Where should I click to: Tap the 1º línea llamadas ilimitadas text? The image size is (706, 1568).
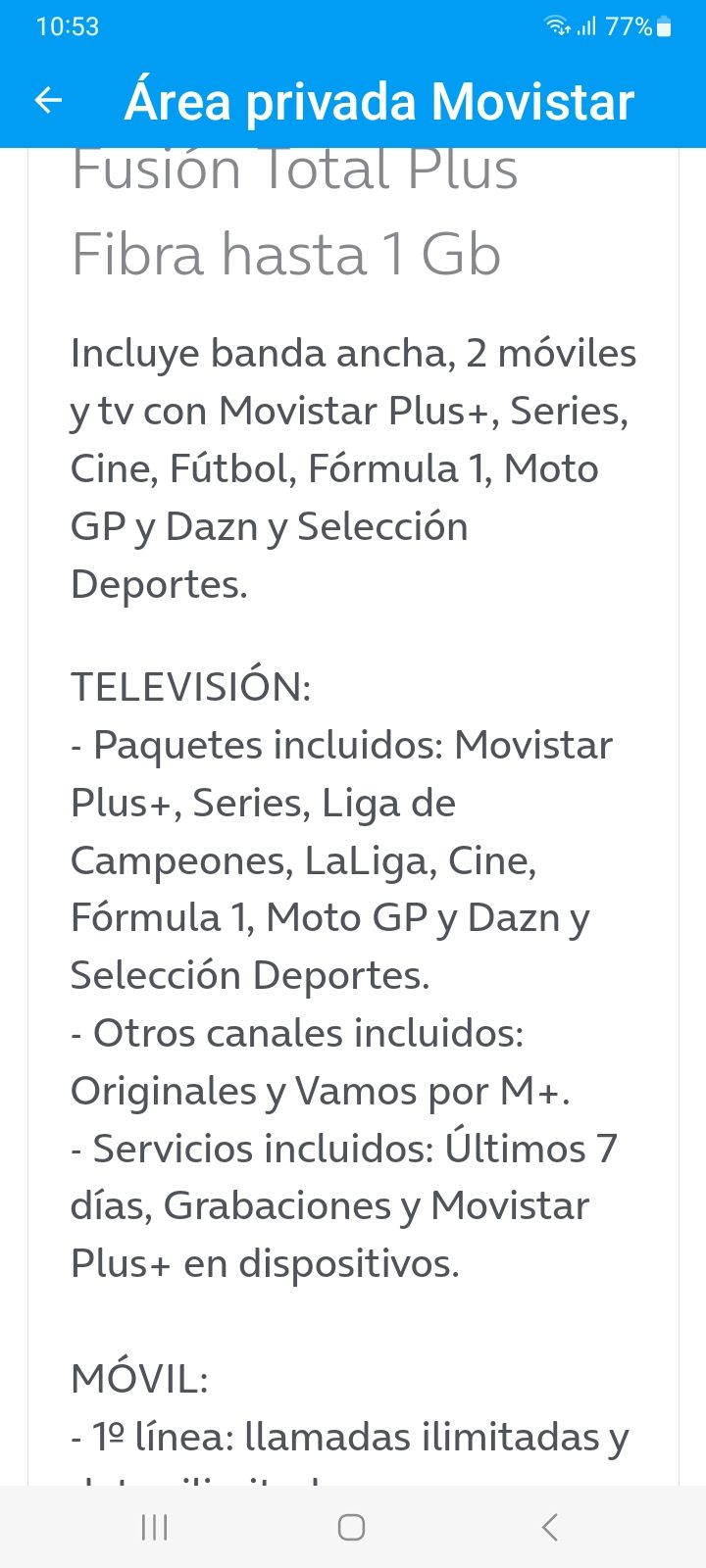pyautogui.click(x=345, y=1437)
